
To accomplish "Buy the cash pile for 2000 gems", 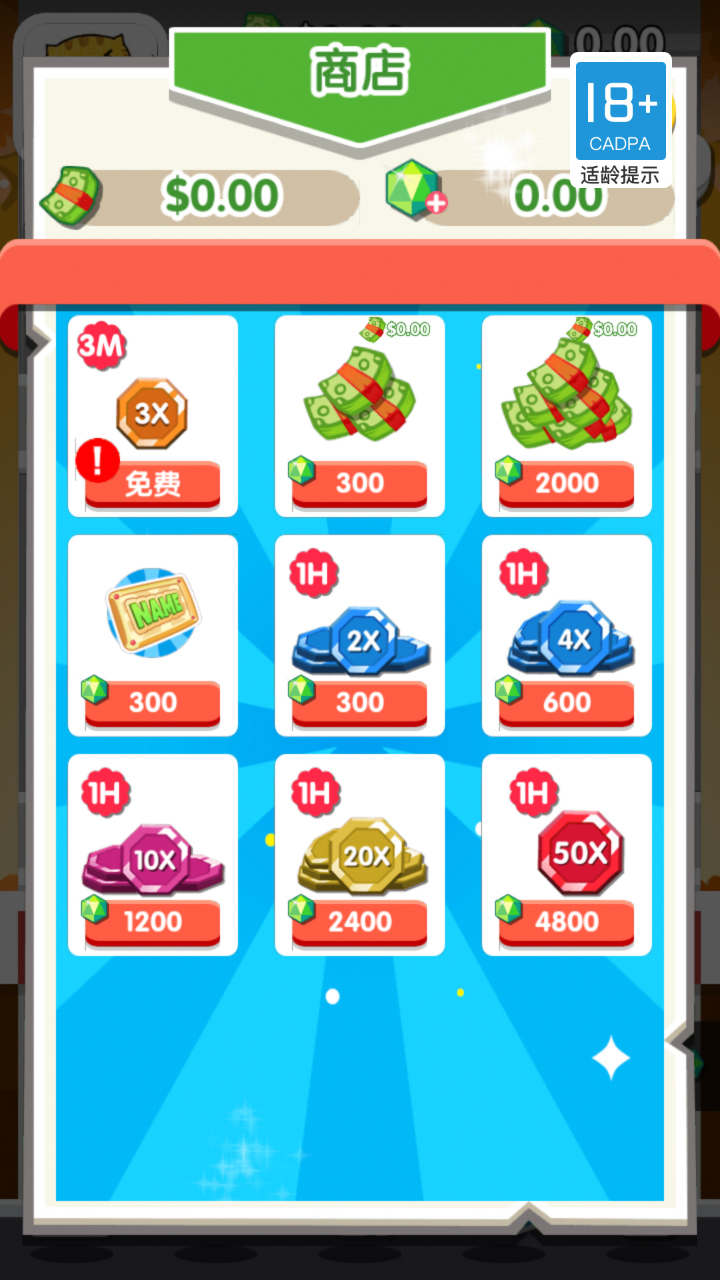I will pyautogui.click(x=566, y=484).
